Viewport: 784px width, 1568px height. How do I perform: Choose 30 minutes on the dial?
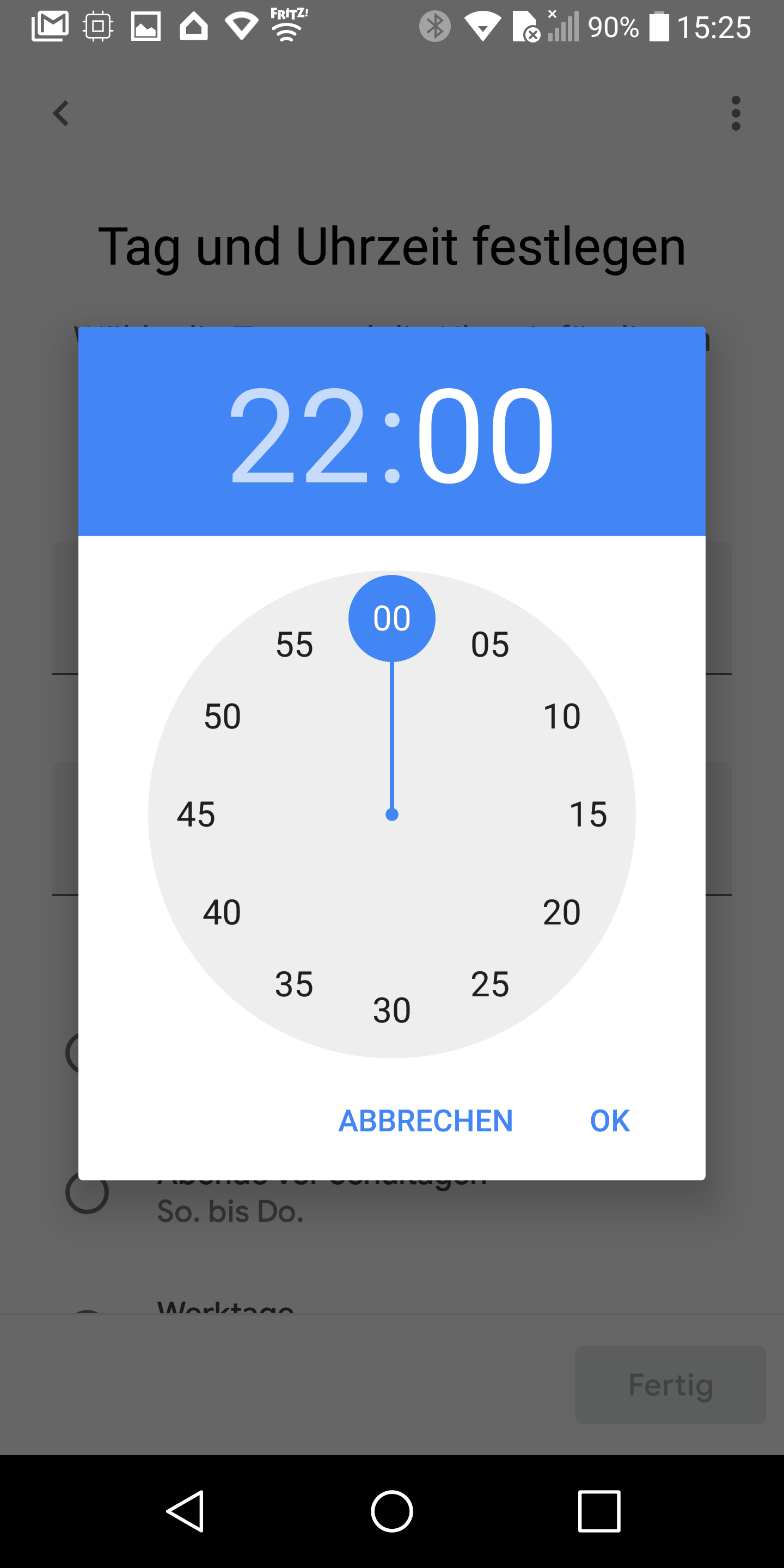point(391,1010)
